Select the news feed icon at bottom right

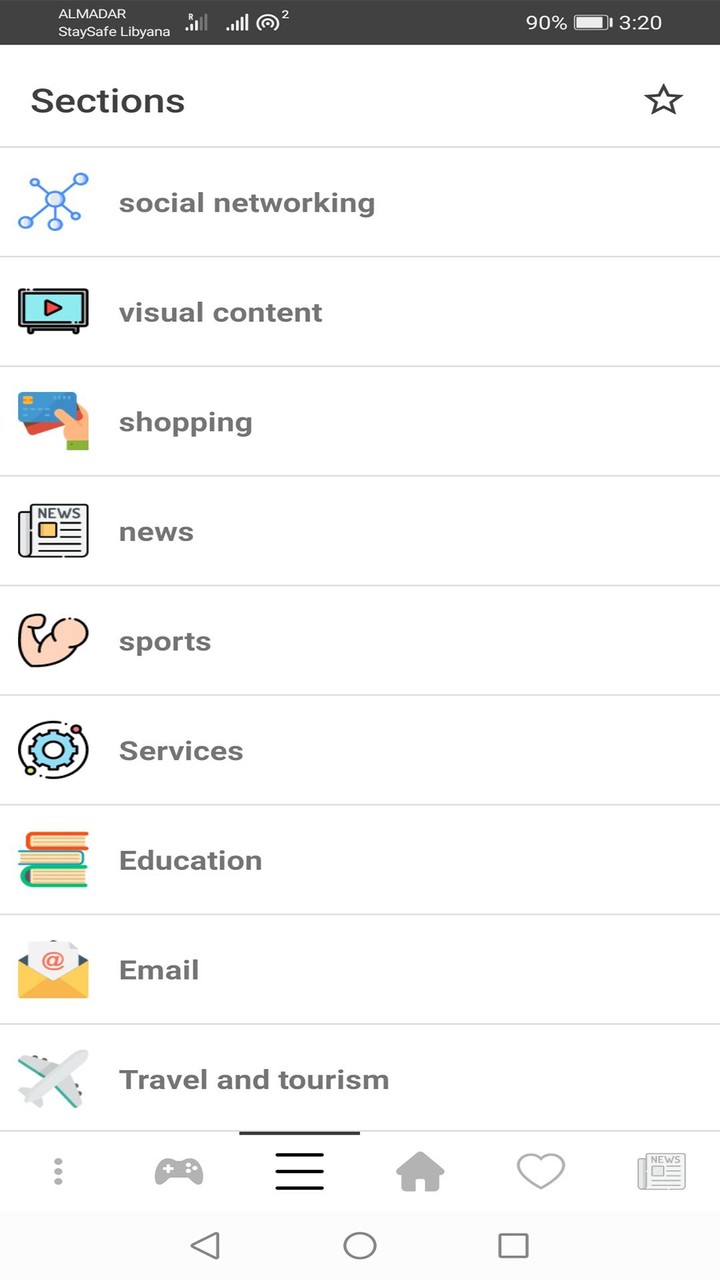(x=661, y=1170)
